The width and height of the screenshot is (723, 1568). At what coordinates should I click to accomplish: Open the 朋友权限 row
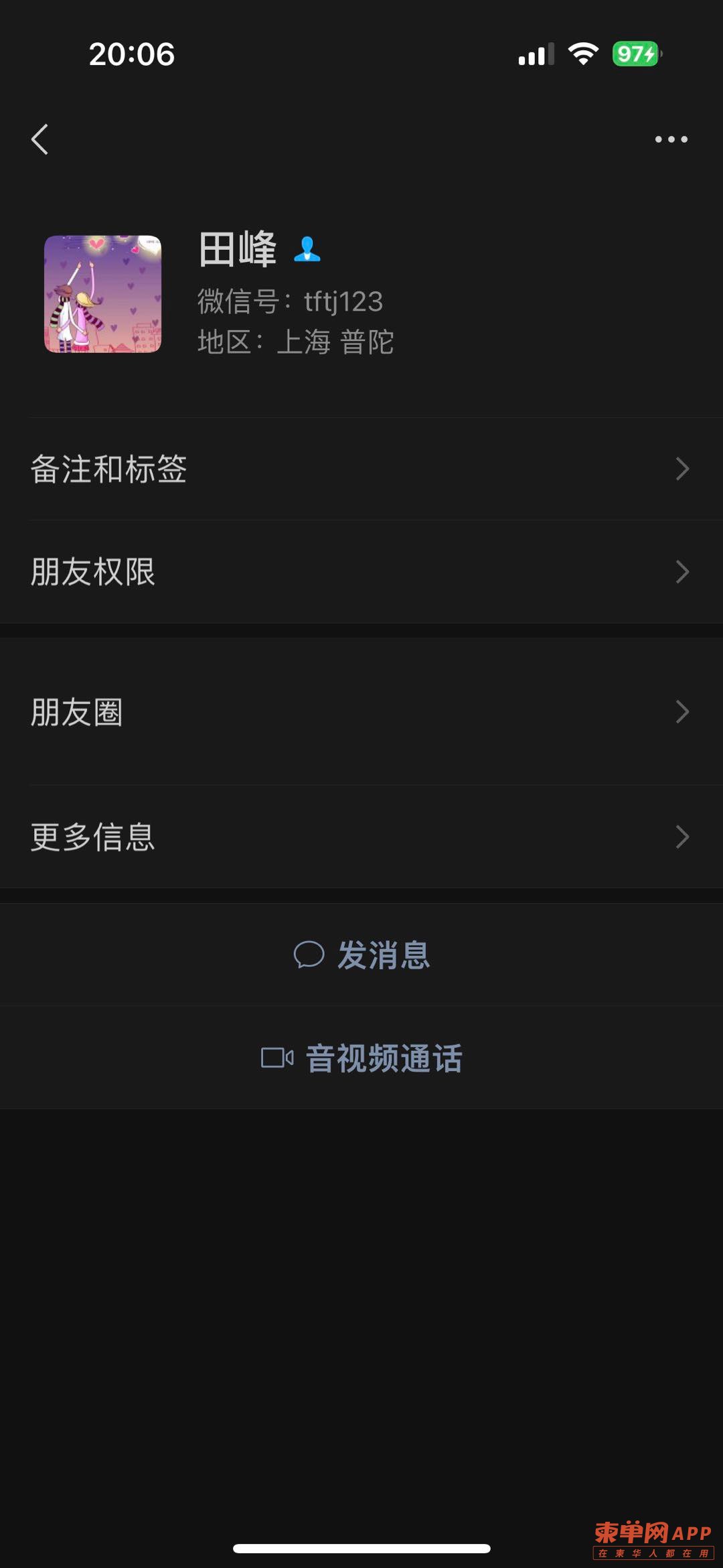point(361,572)
